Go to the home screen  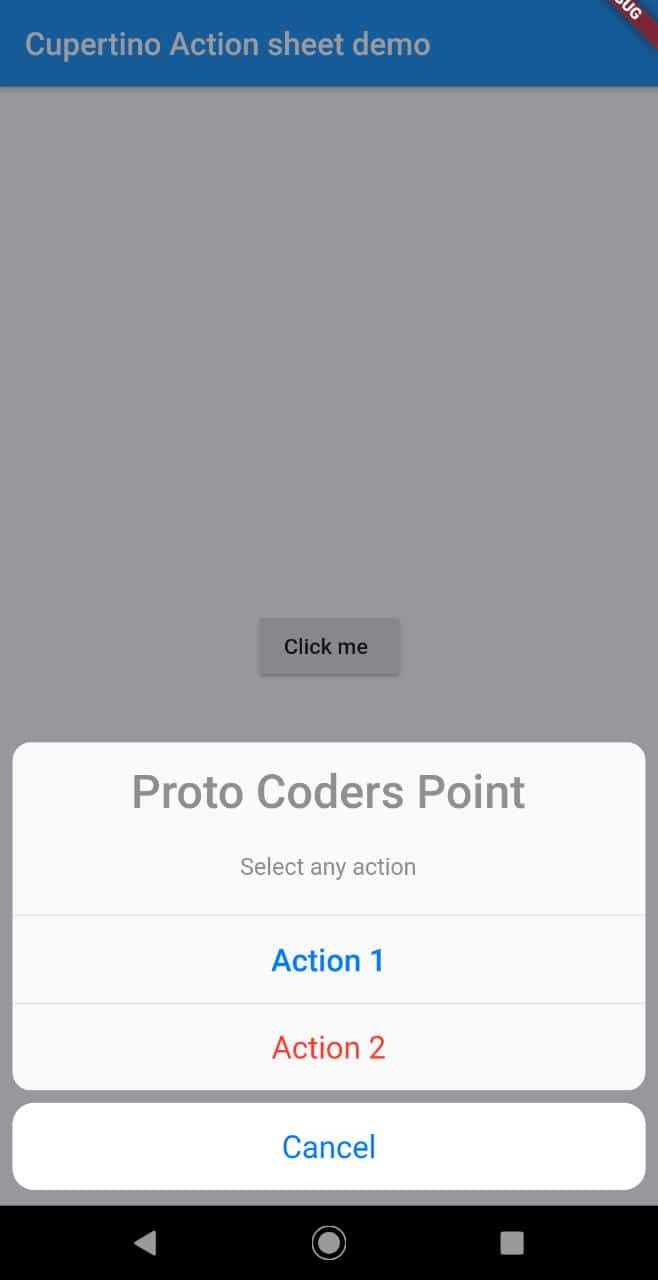tap(328, 1243)
